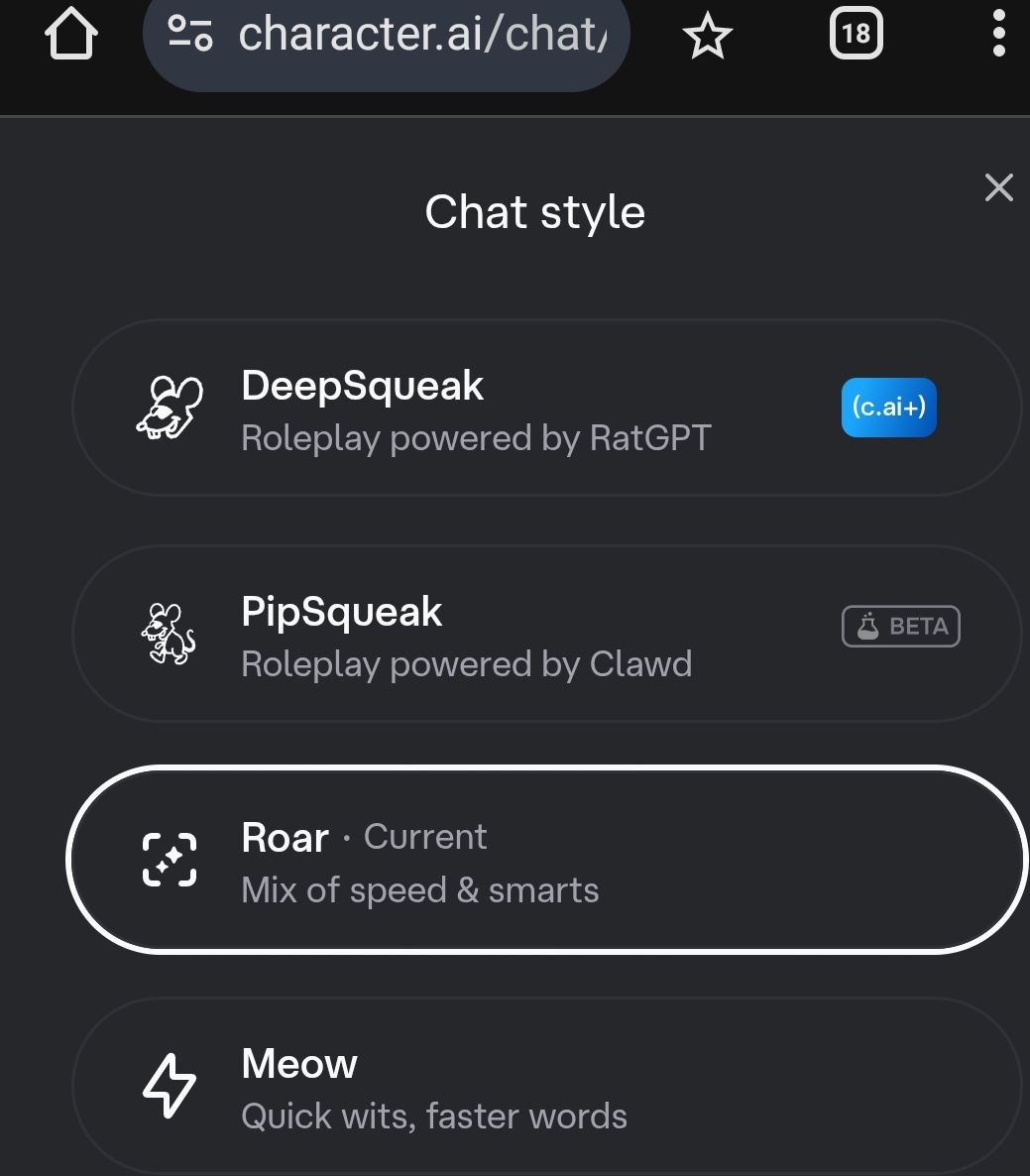Choose the PipSqueak beta chat style

pyautogui.click(x=545, y=634)
